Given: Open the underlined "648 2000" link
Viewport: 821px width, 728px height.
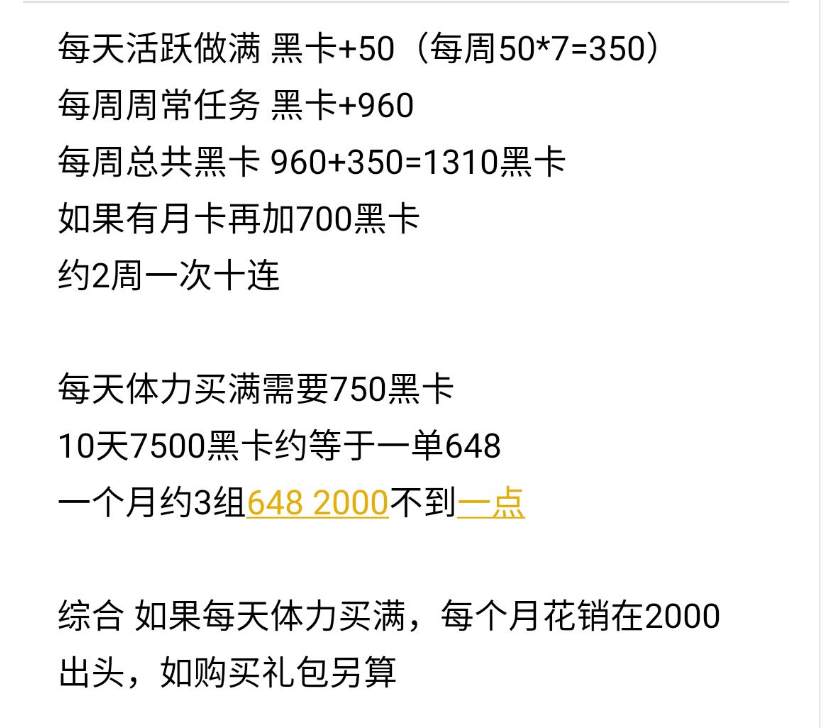Looking at the screenshot, I should click(x=317, y=502).
